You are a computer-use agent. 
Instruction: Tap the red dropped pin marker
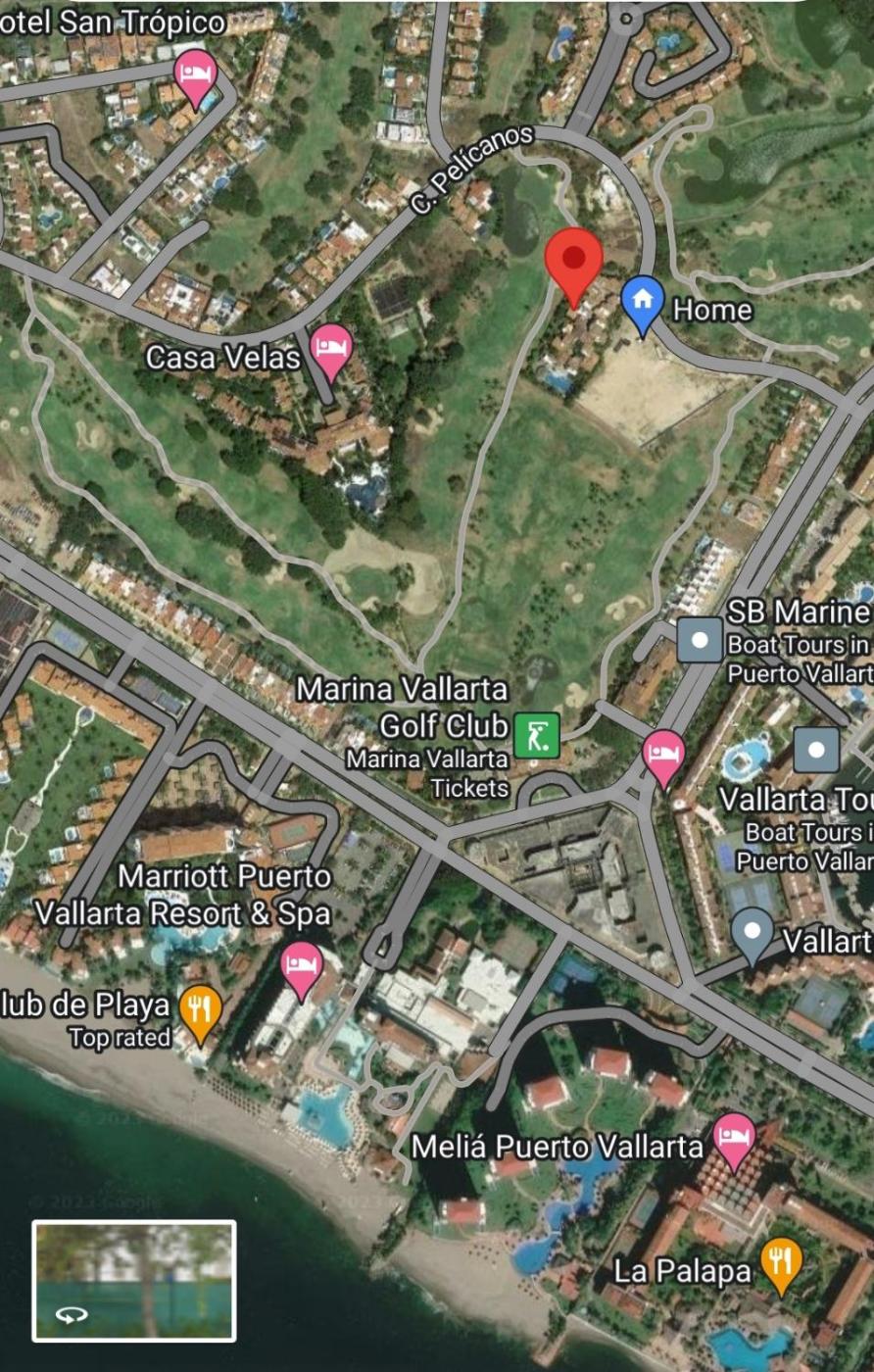click(573, 260)
